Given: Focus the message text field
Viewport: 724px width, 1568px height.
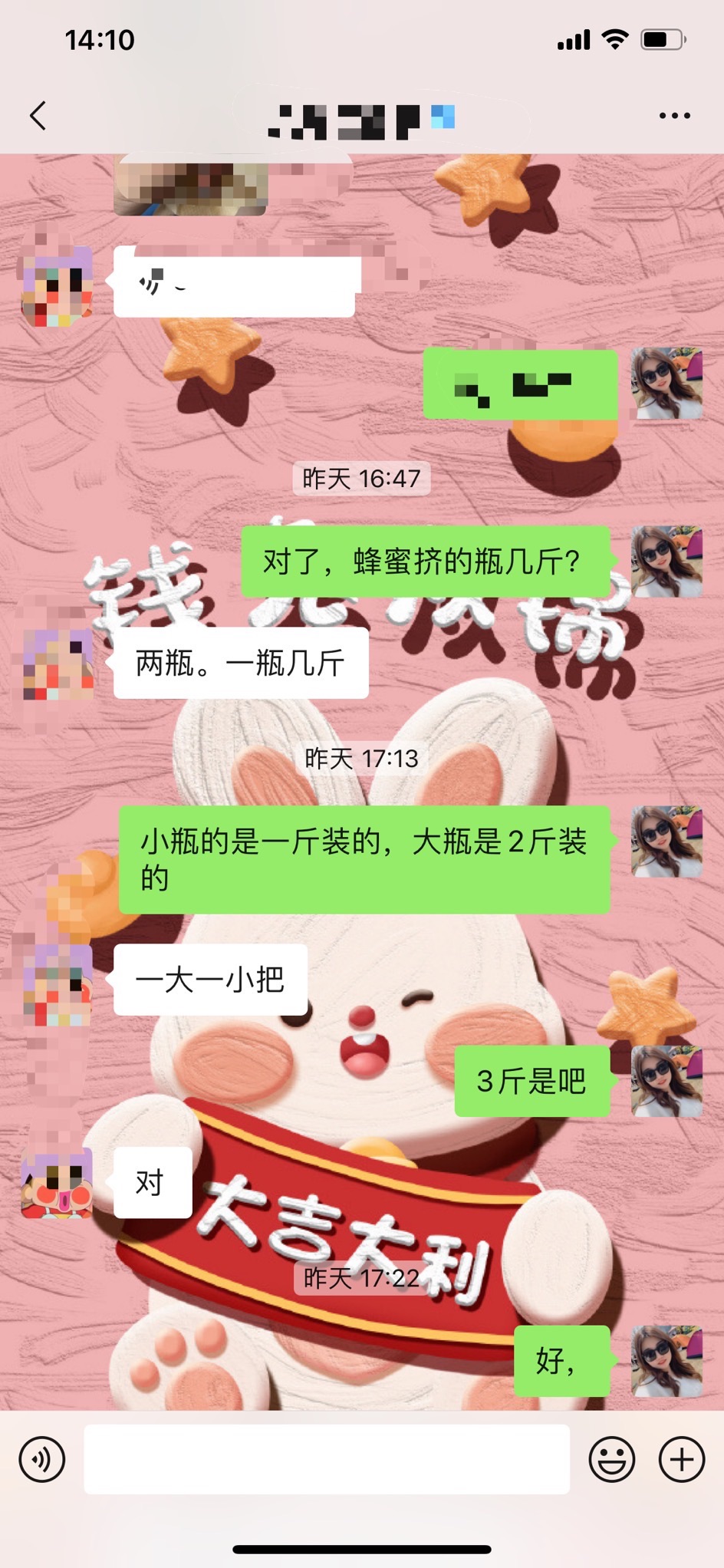Looking at the screenshot, I should [327, 1459].
